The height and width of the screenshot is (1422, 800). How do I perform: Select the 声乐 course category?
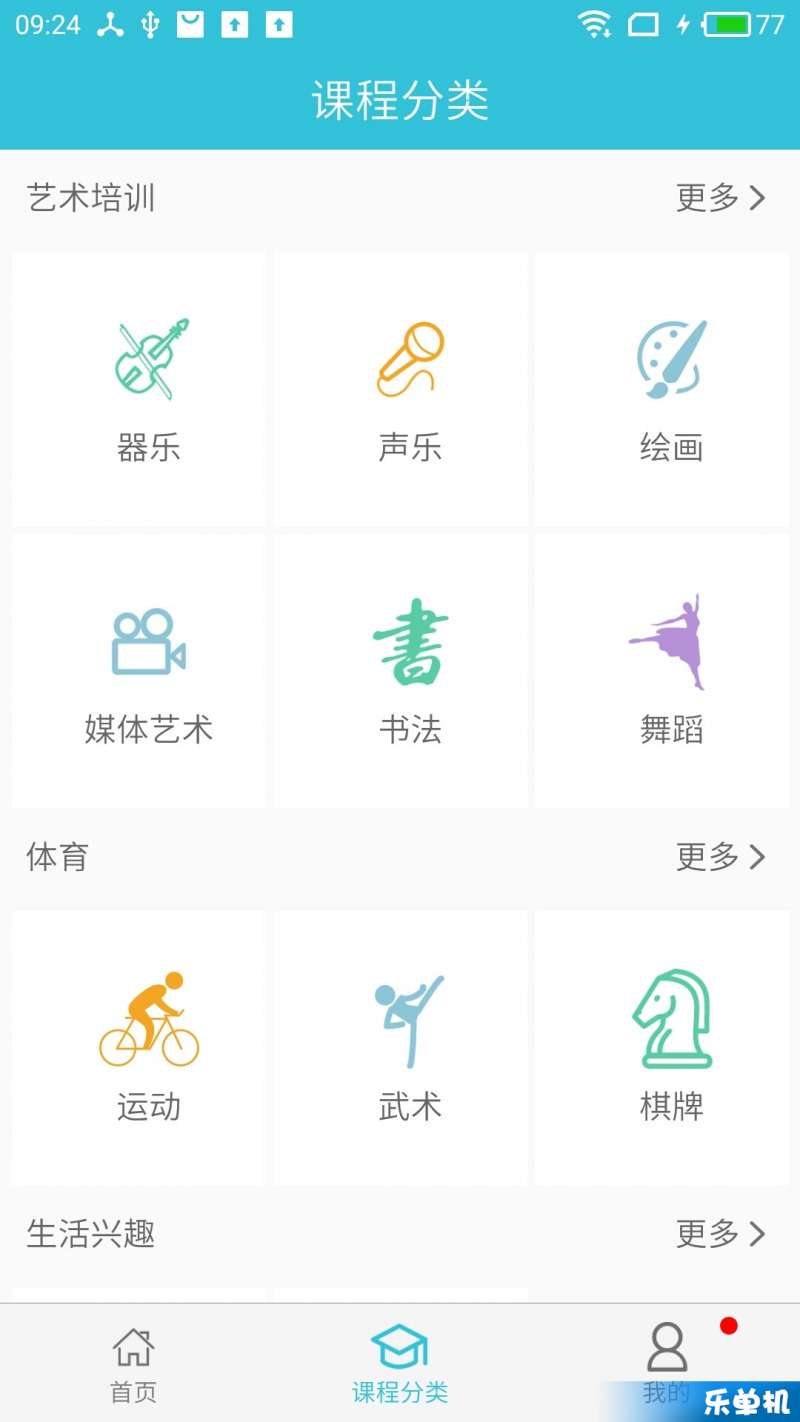(401, 389)
